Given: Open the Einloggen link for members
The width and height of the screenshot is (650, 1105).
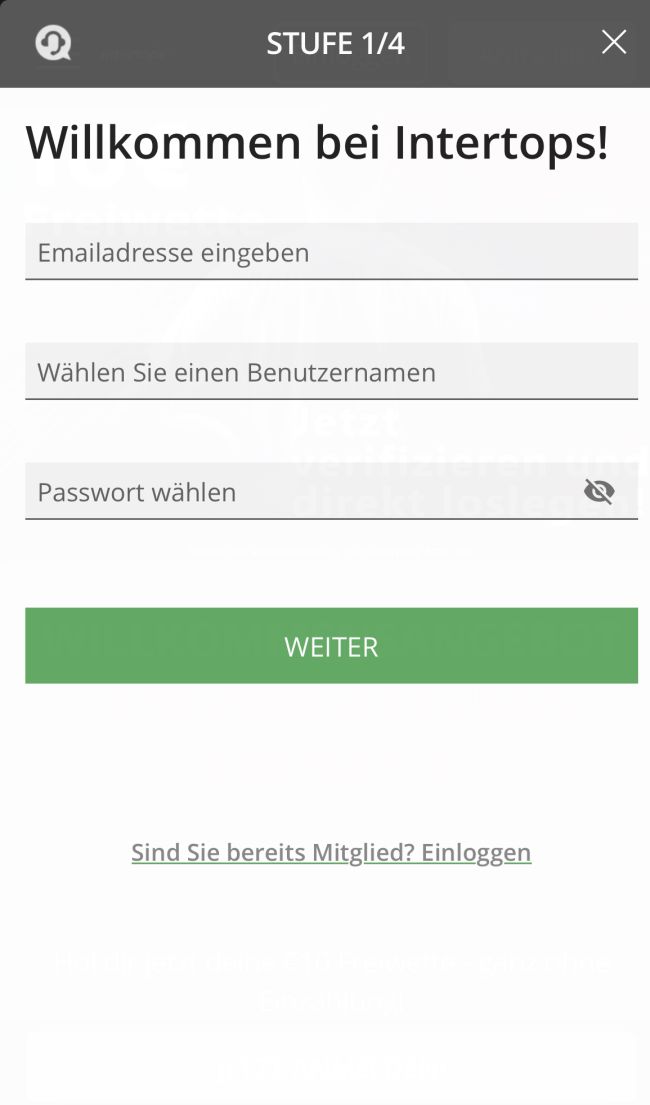Looking at the screenshot, I should [331, 852].
